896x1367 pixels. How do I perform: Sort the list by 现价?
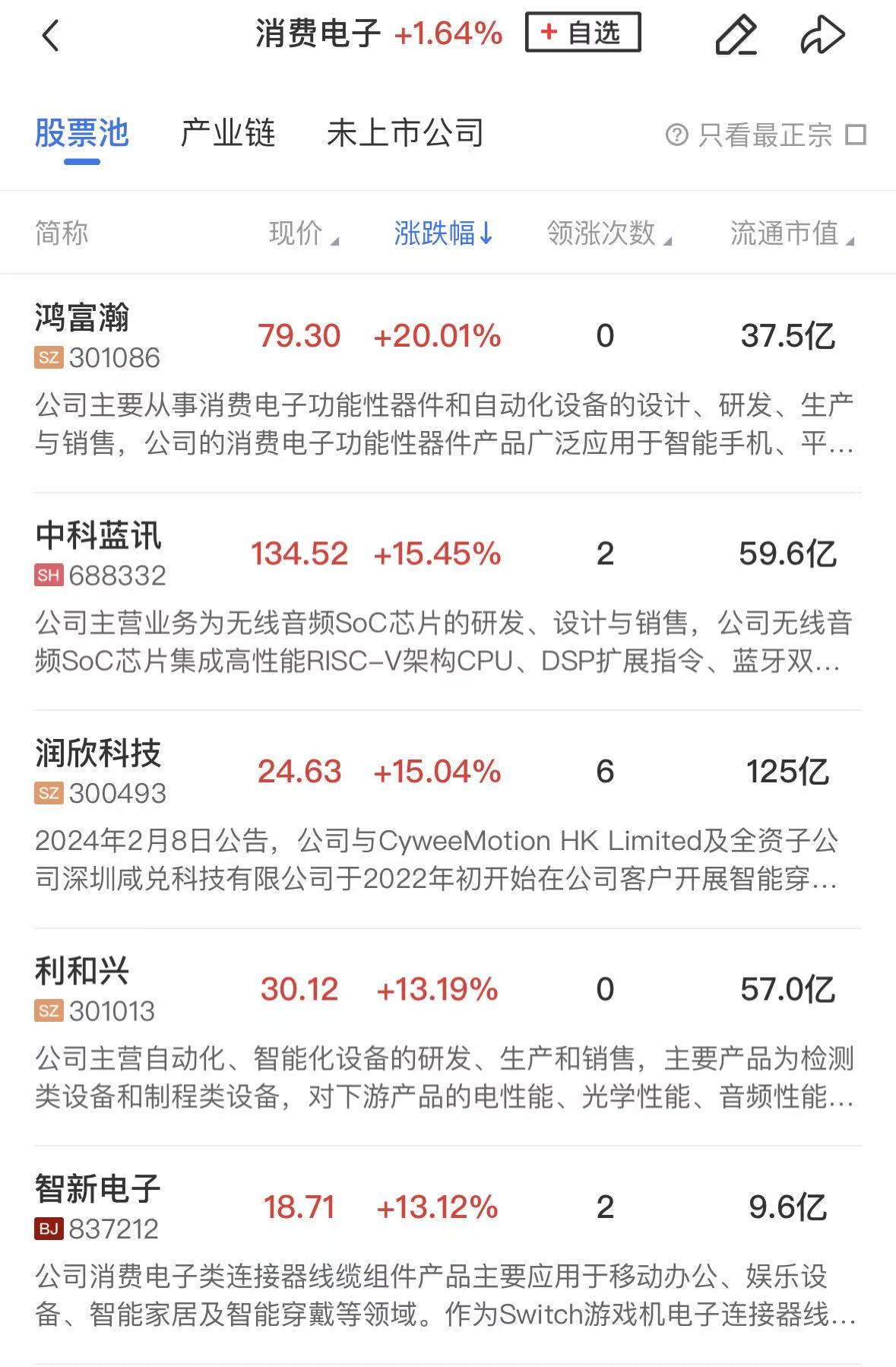[x=303, y=233]
